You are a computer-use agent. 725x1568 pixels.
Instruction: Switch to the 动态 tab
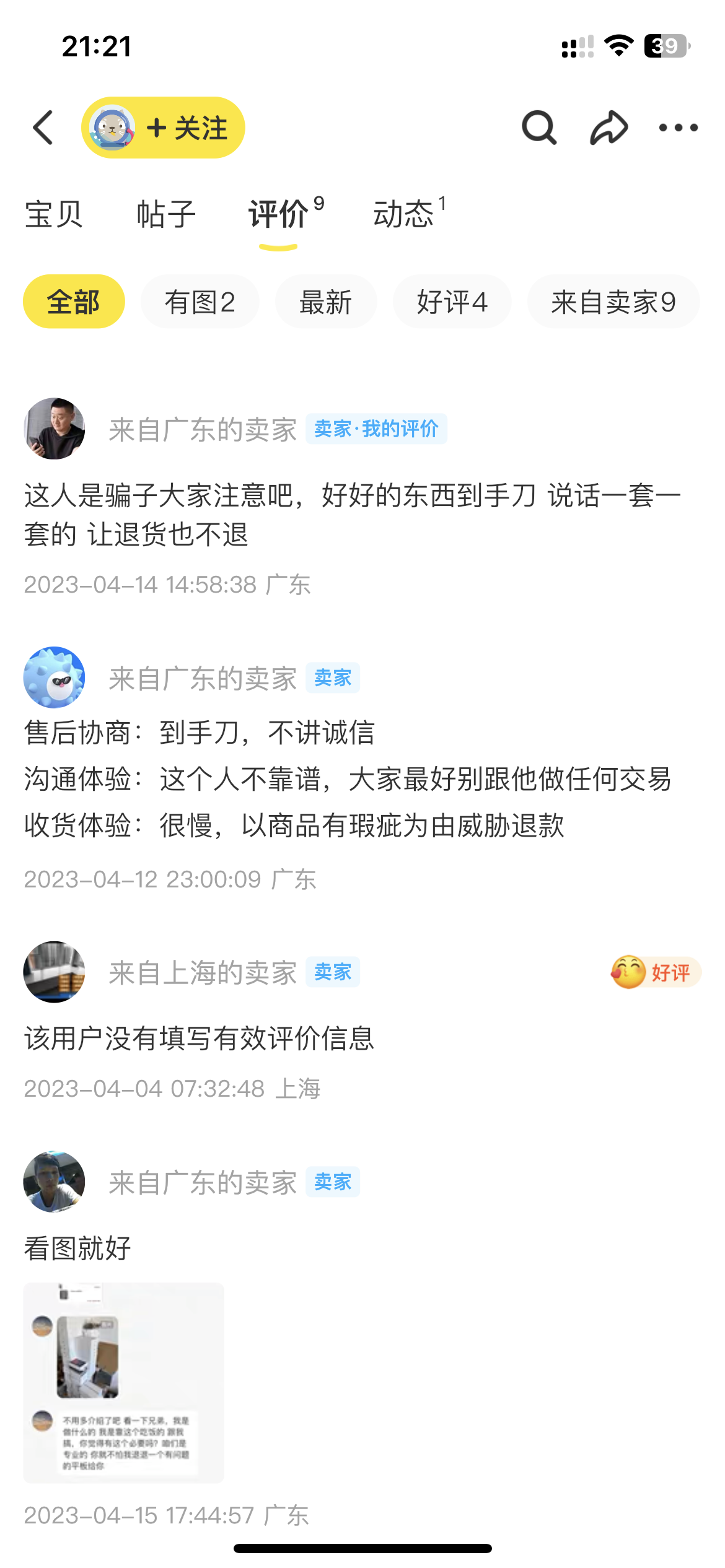[403, 214]
